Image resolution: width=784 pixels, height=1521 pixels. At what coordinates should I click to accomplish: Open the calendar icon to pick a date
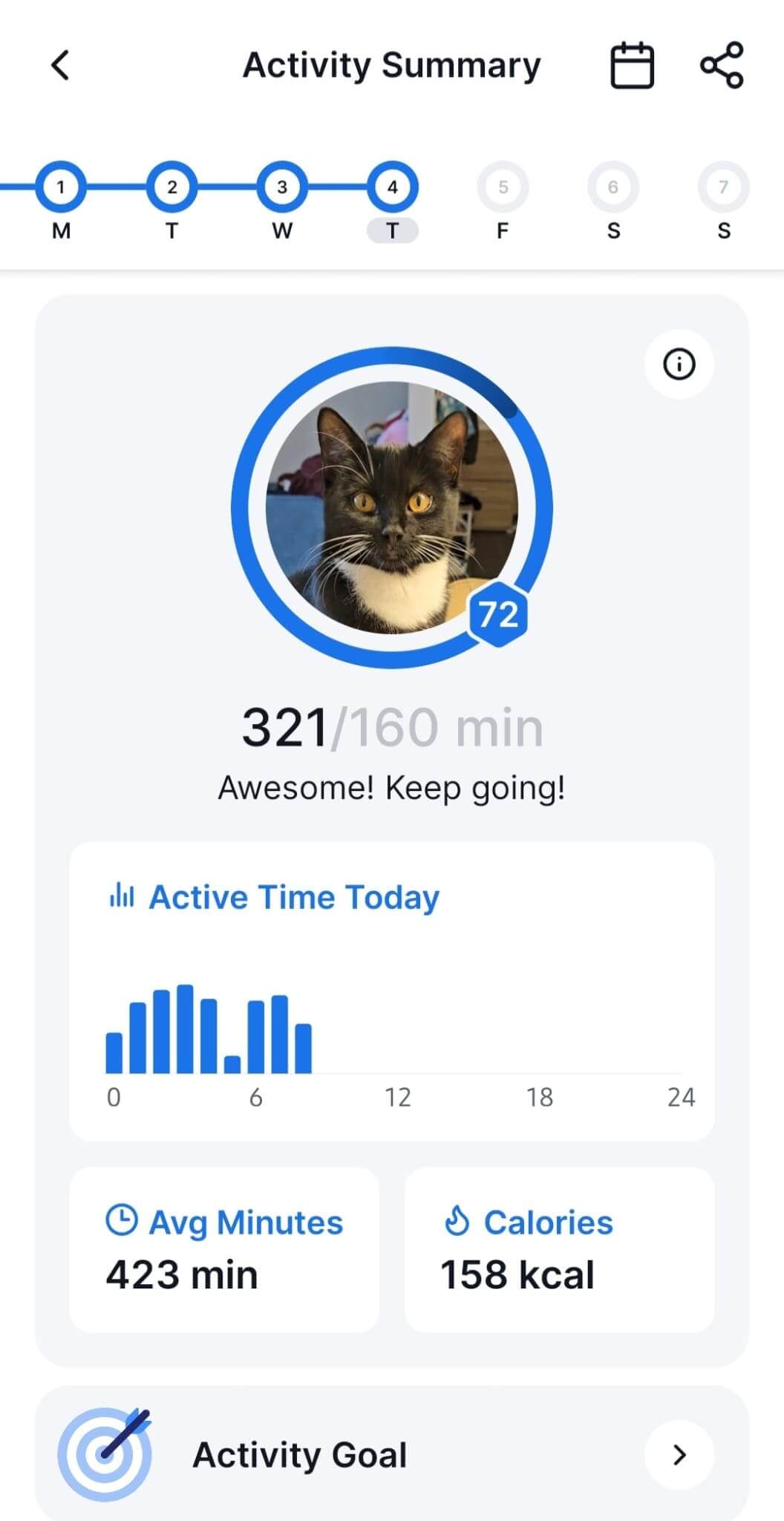coord(633,65)
